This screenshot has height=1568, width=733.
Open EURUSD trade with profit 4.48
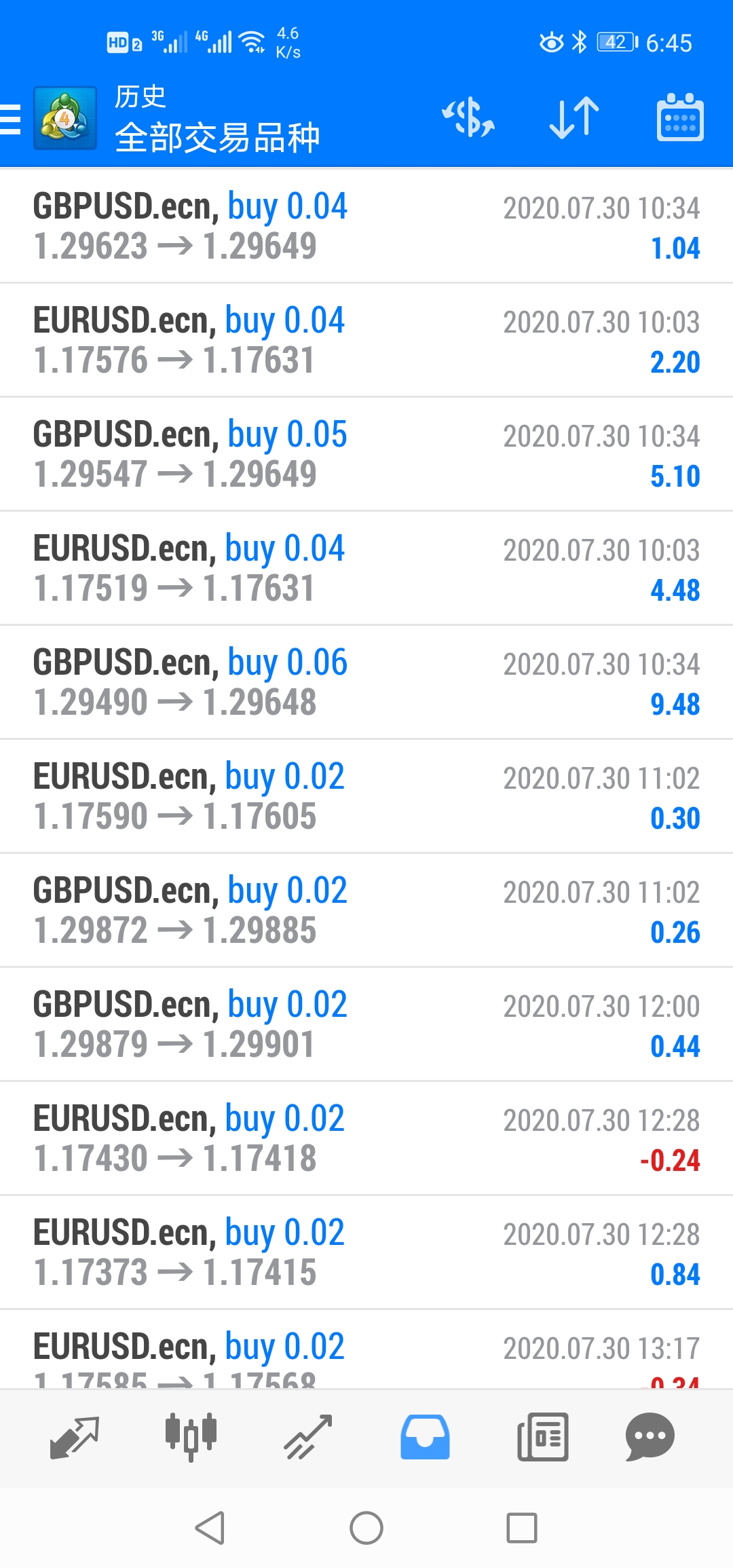point(366,568)
